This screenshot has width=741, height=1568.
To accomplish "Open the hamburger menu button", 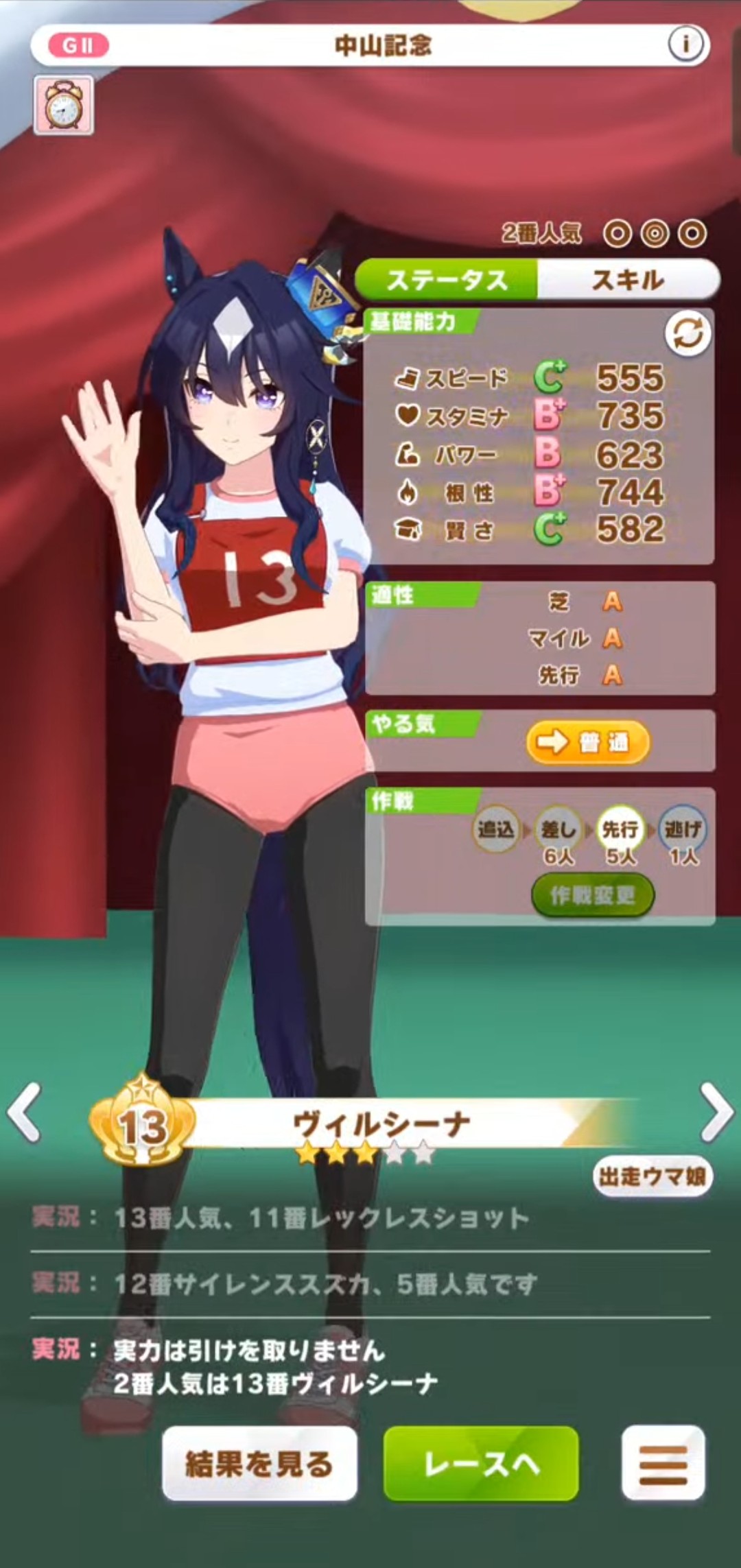I will [663, 1464].
